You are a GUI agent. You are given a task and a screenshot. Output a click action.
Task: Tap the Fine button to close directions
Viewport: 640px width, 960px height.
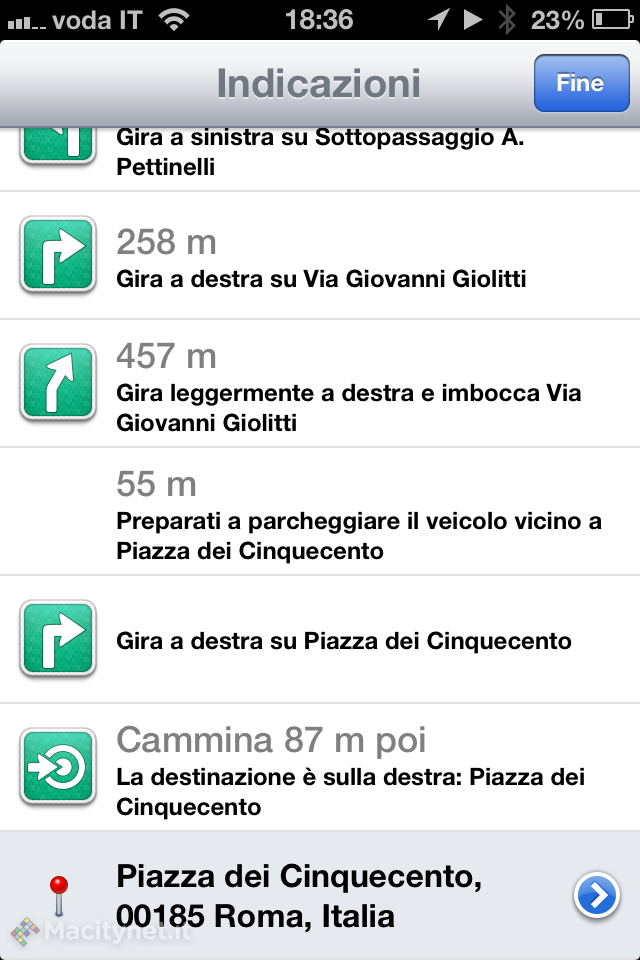tap(579, 83)
